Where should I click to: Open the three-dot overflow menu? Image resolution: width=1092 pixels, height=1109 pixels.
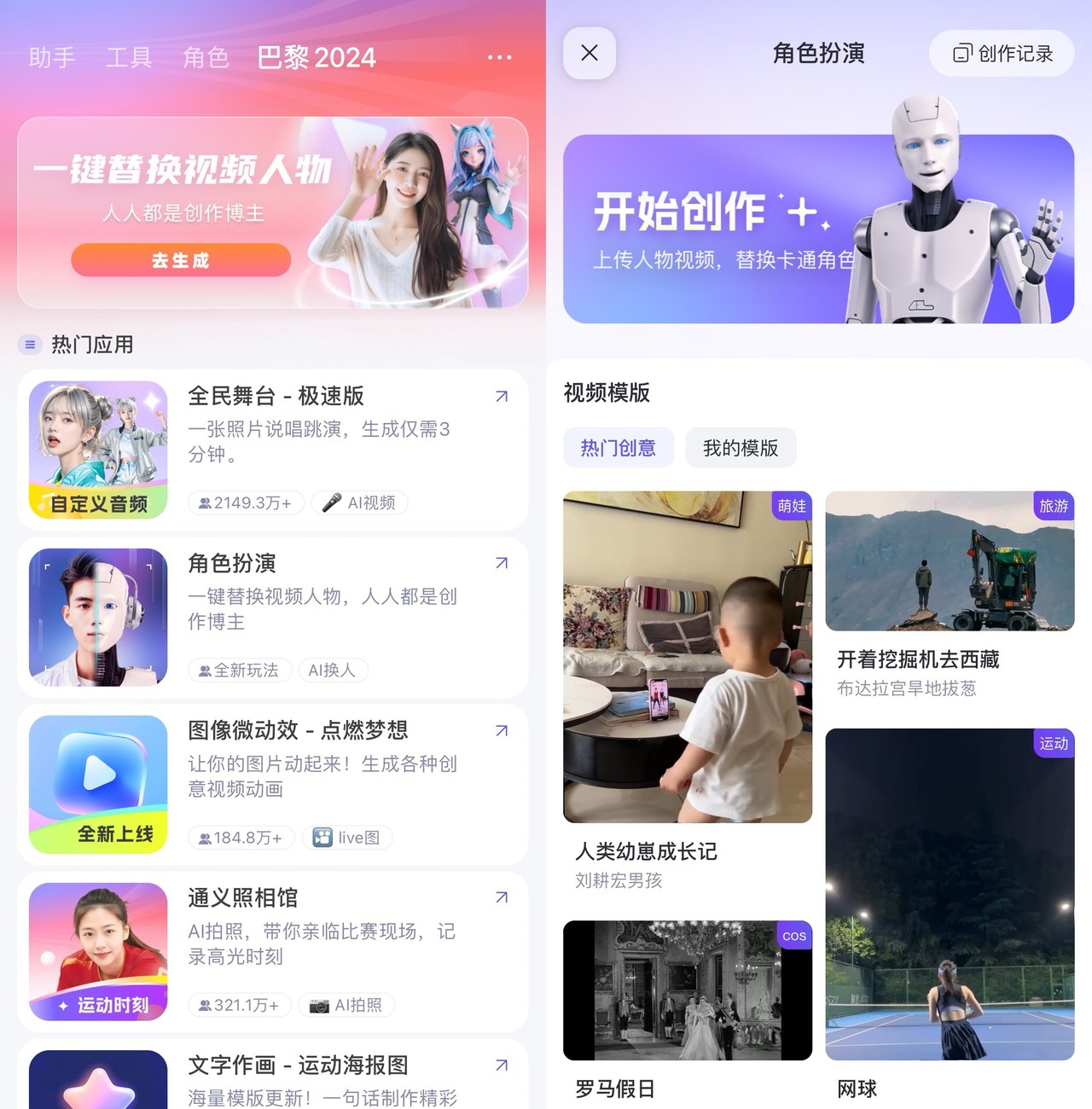[x=499, y=57]
